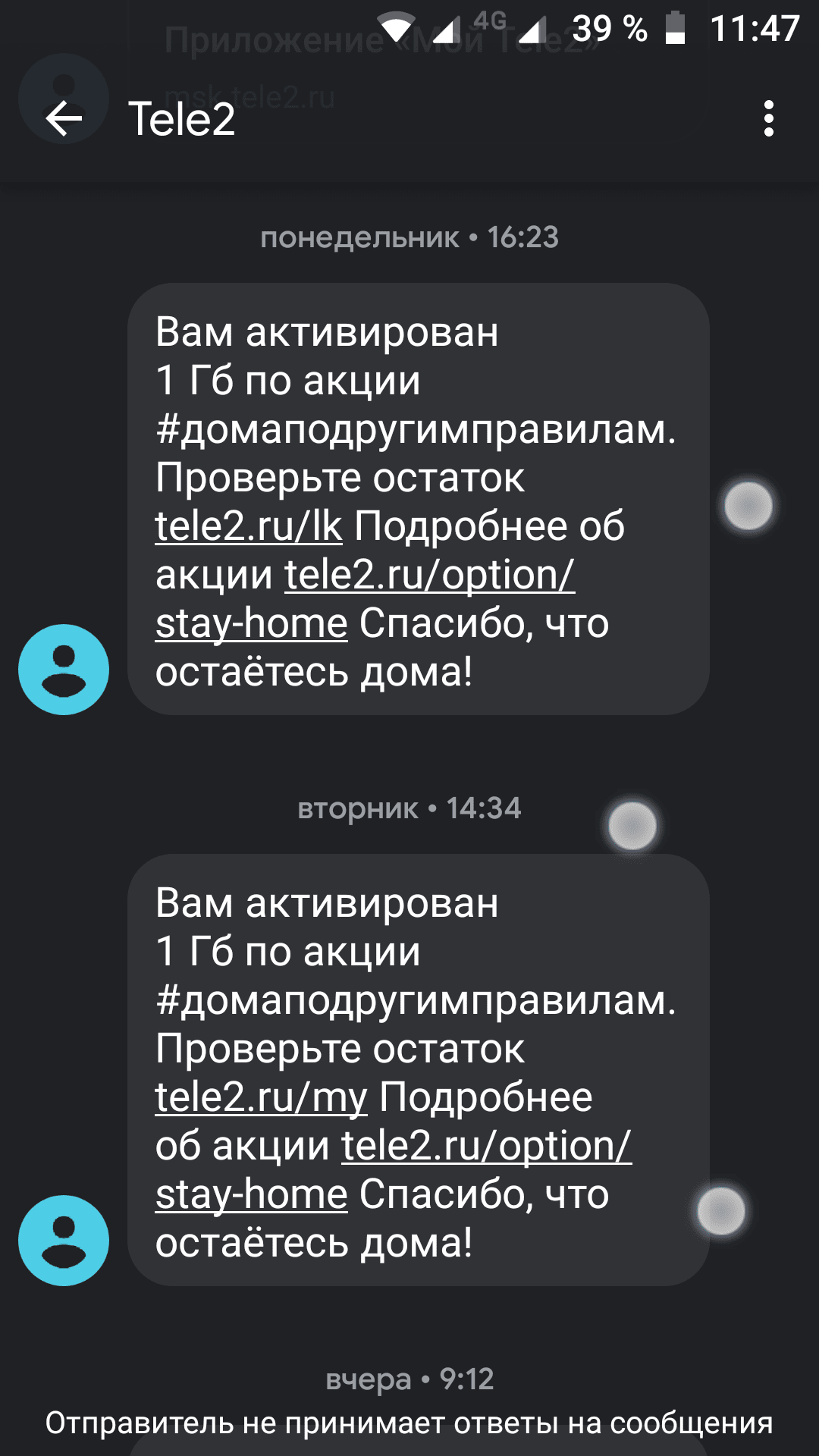Tap sender avatar beside Tuesday's message
Screen dimensions: 819x1456
coord(64,1240)
